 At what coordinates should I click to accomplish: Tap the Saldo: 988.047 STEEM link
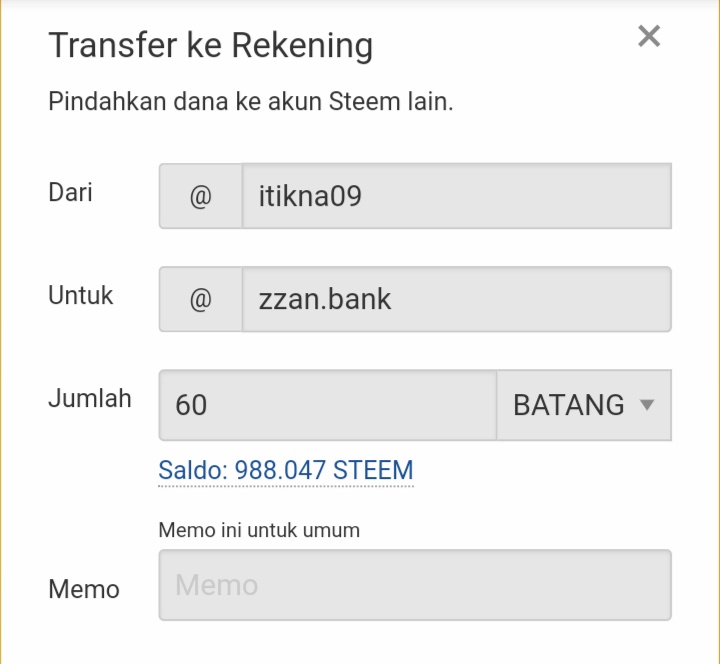[x=285, y=470]
